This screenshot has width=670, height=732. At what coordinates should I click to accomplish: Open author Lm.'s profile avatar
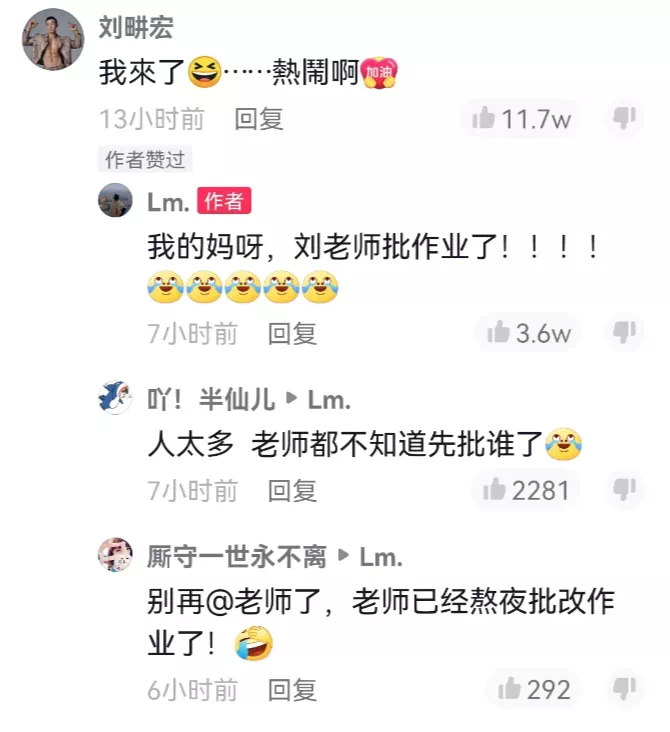coord(115,200)
